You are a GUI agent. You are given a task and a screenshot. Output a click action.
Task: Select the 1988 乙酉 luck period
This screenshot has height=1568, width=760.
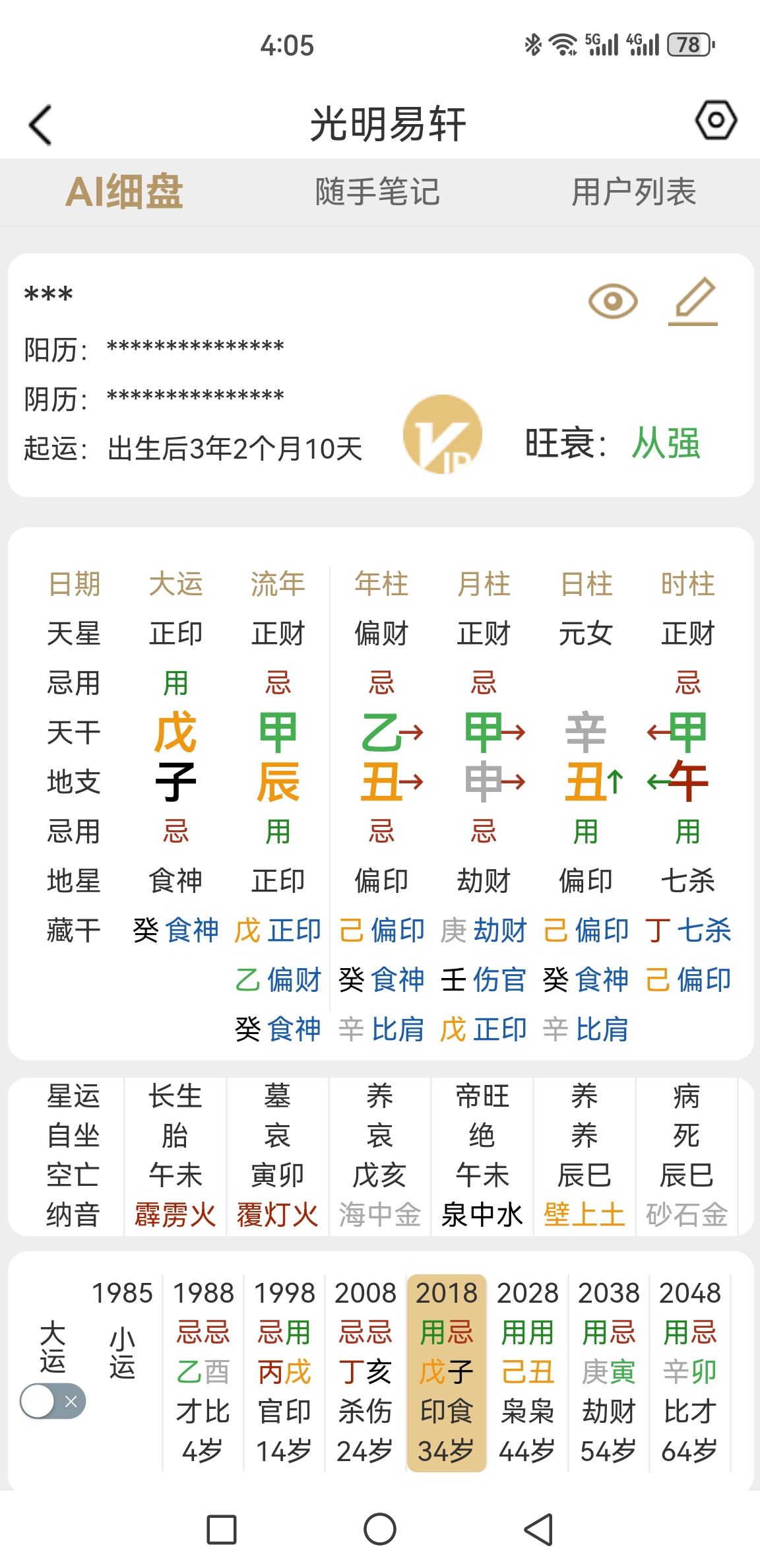point(203,1373)
